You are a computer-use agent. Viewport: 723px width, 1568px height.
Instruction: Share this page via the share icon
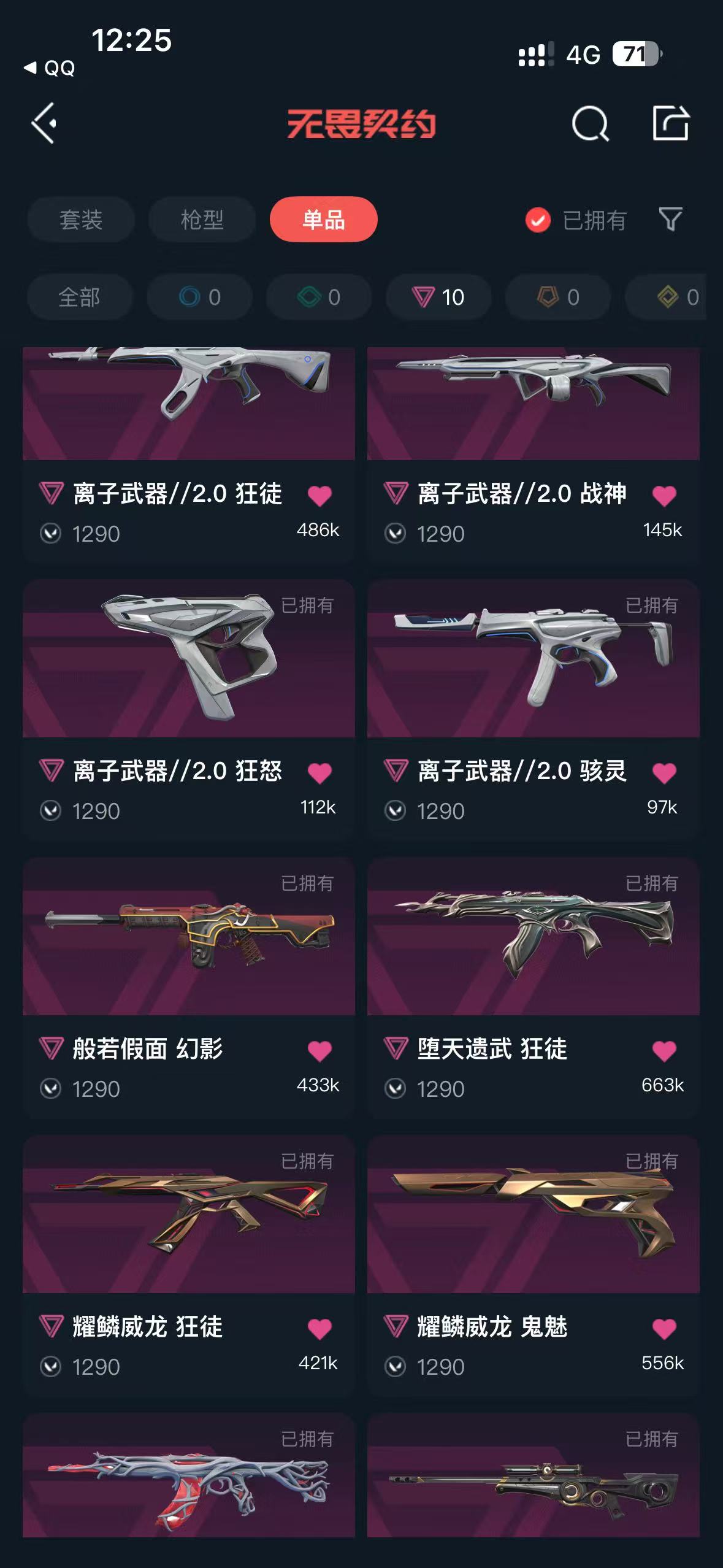pyautogui.click(x=670, y=123)
